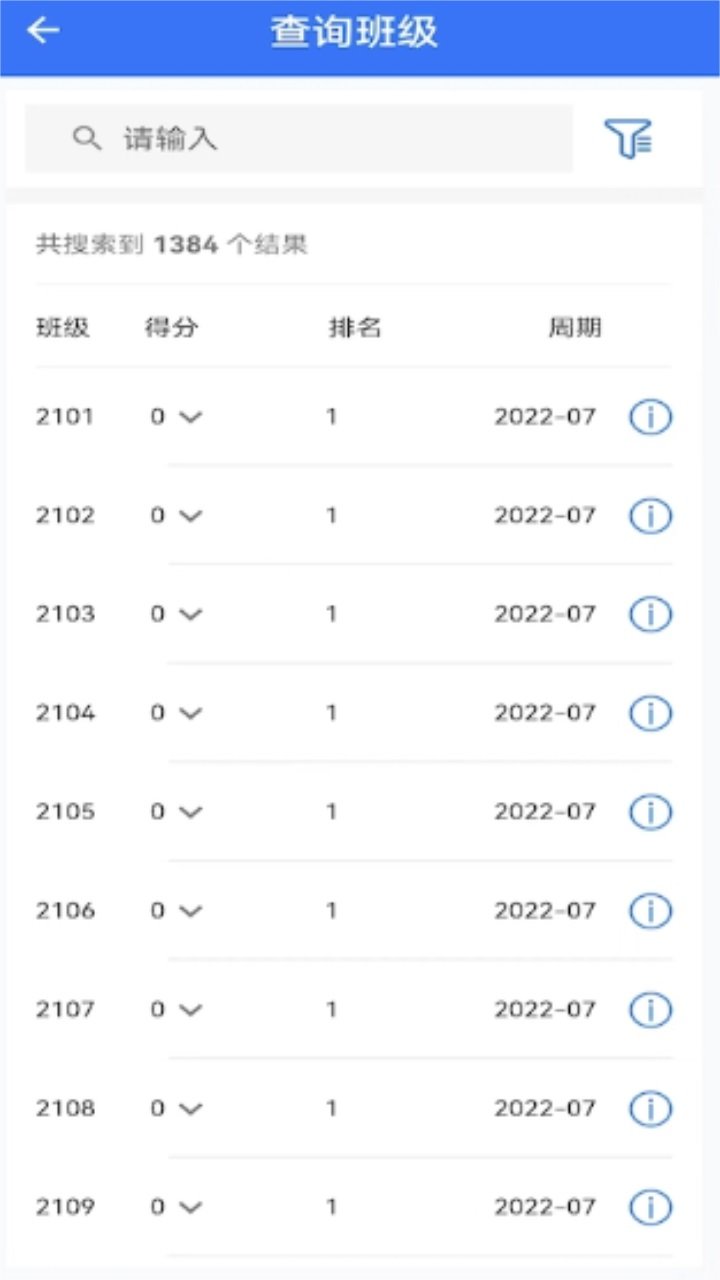Go back from the 查询班级 screen
The height and width of the screenshot is (1280, 720).
pyautogui.click(x=43, y=31)
